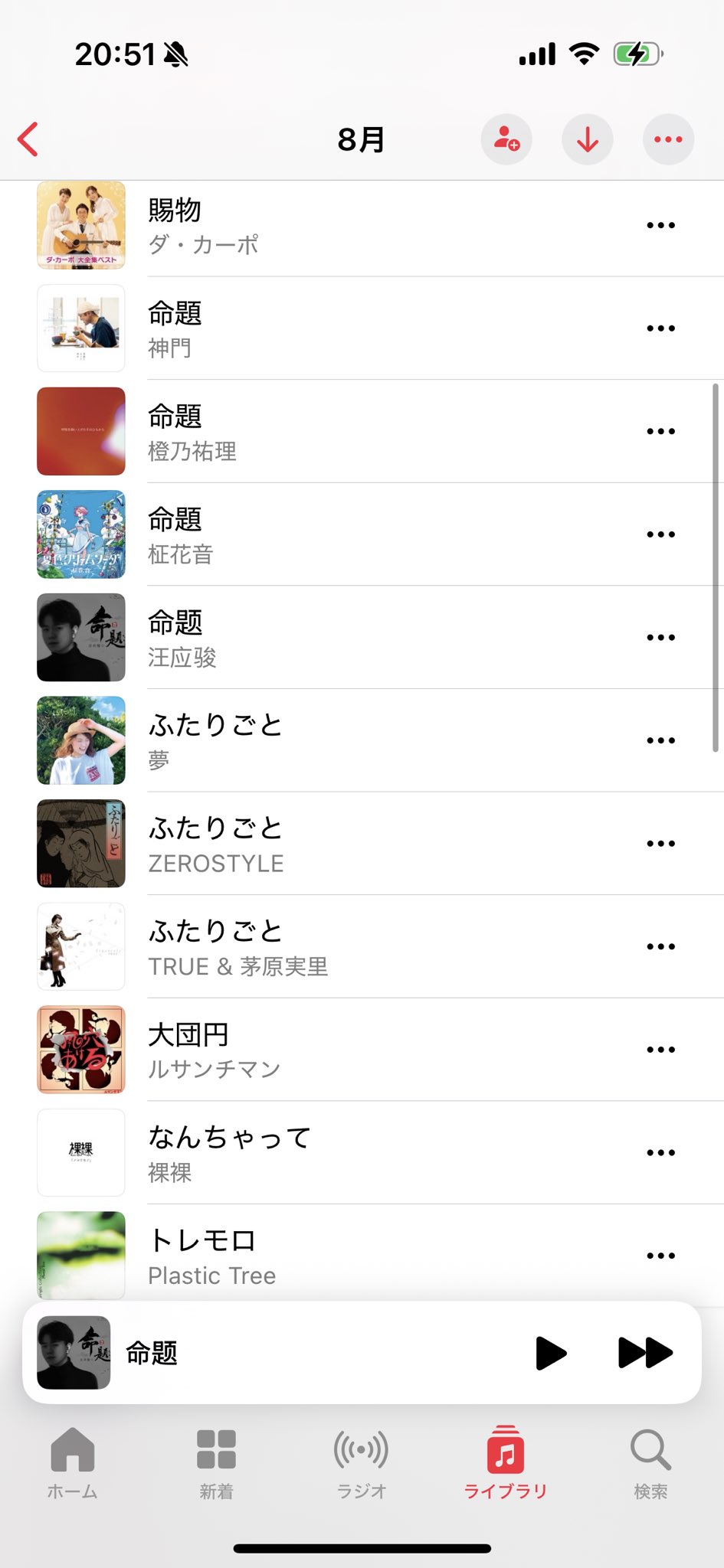724x1568 pixels.
Task: Skip to the next track
Action: point(645,1353)
